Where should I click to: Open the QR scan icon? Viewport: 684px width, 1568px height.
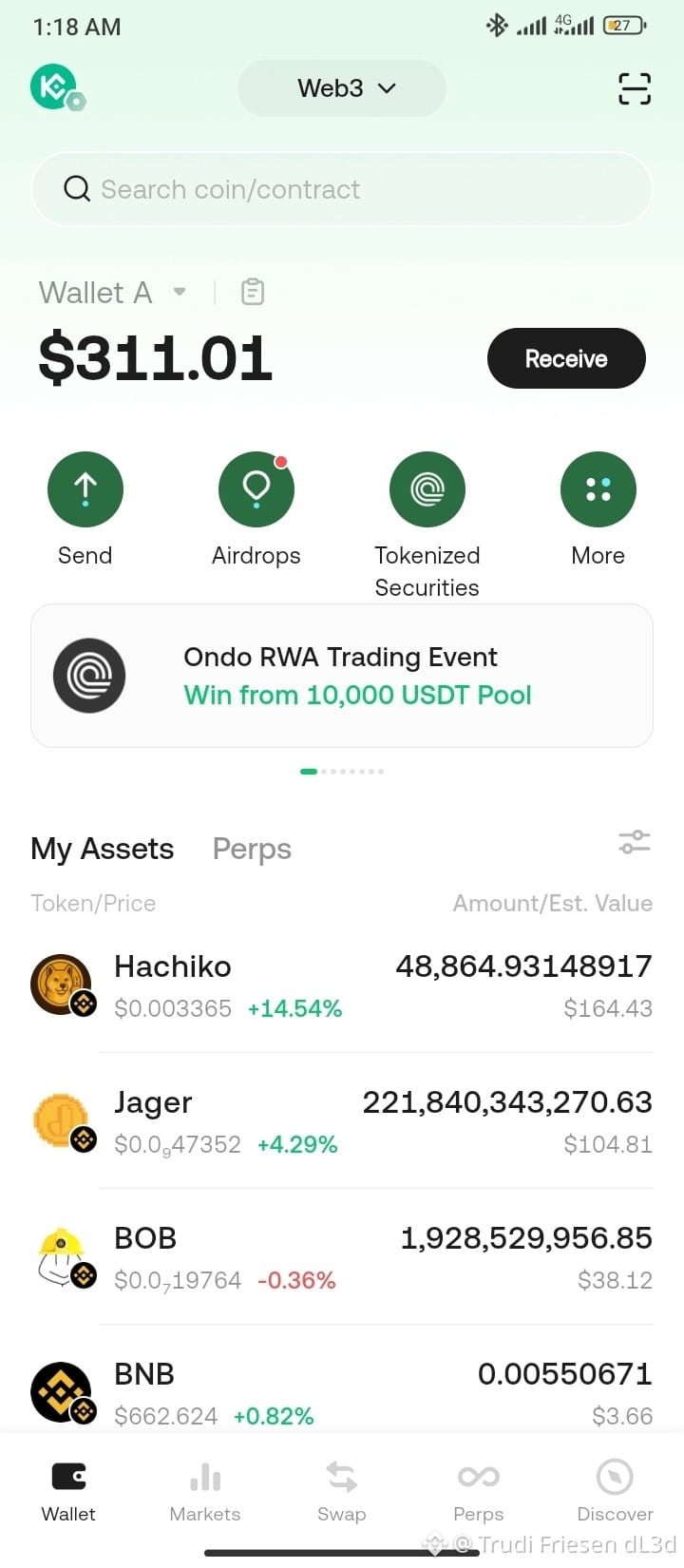point(635,88)
